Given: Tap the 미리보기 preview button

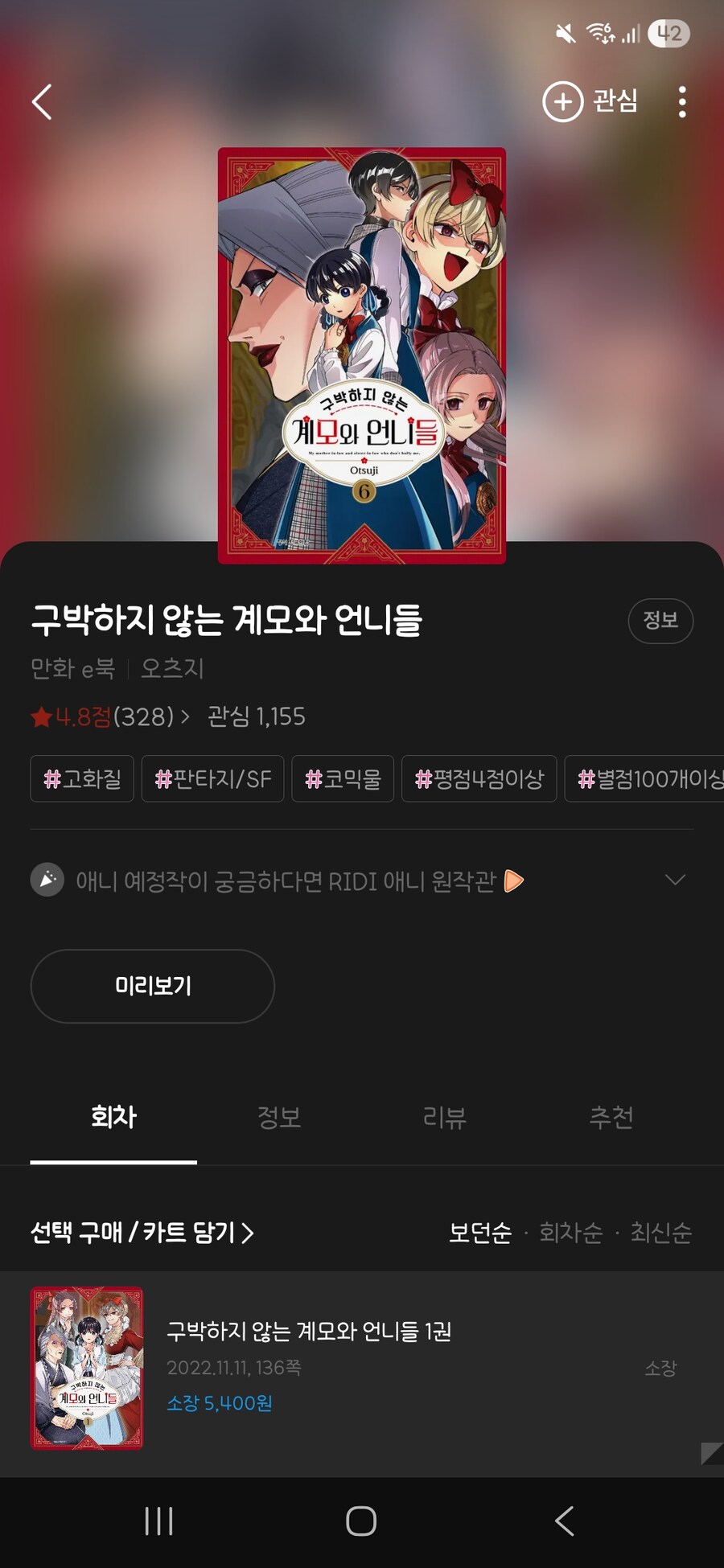Looking at the screenshot, I should click(153, 986).
